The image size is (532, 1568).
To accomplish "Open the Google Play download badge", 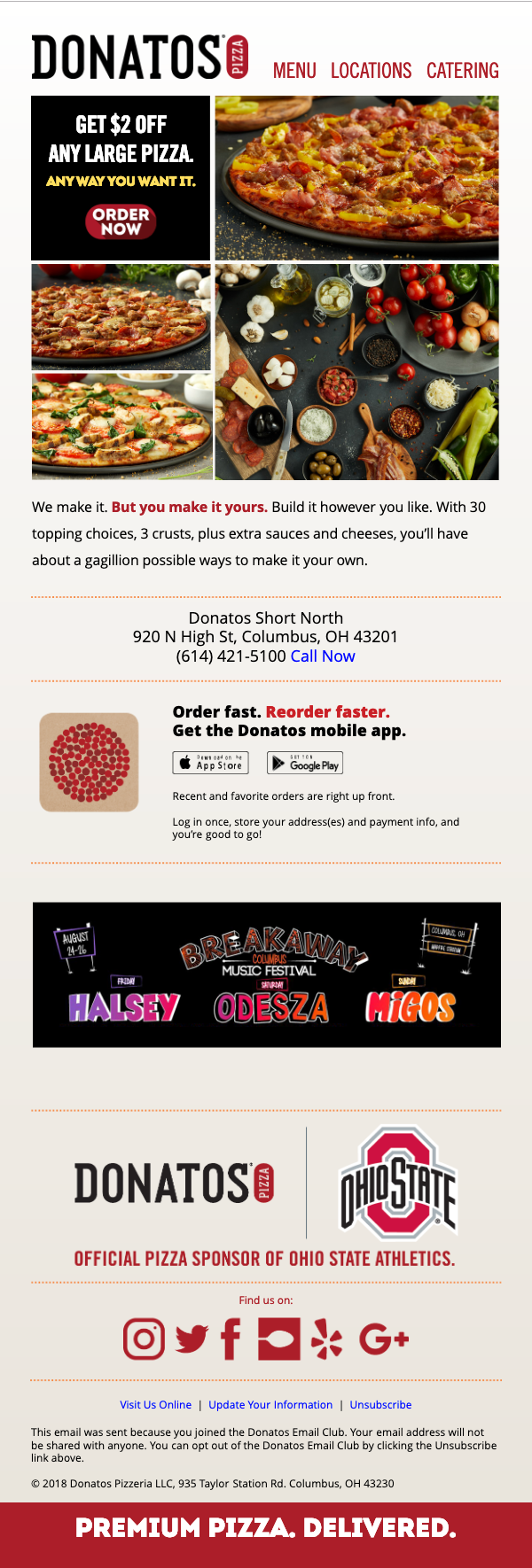I will point(305,763).
